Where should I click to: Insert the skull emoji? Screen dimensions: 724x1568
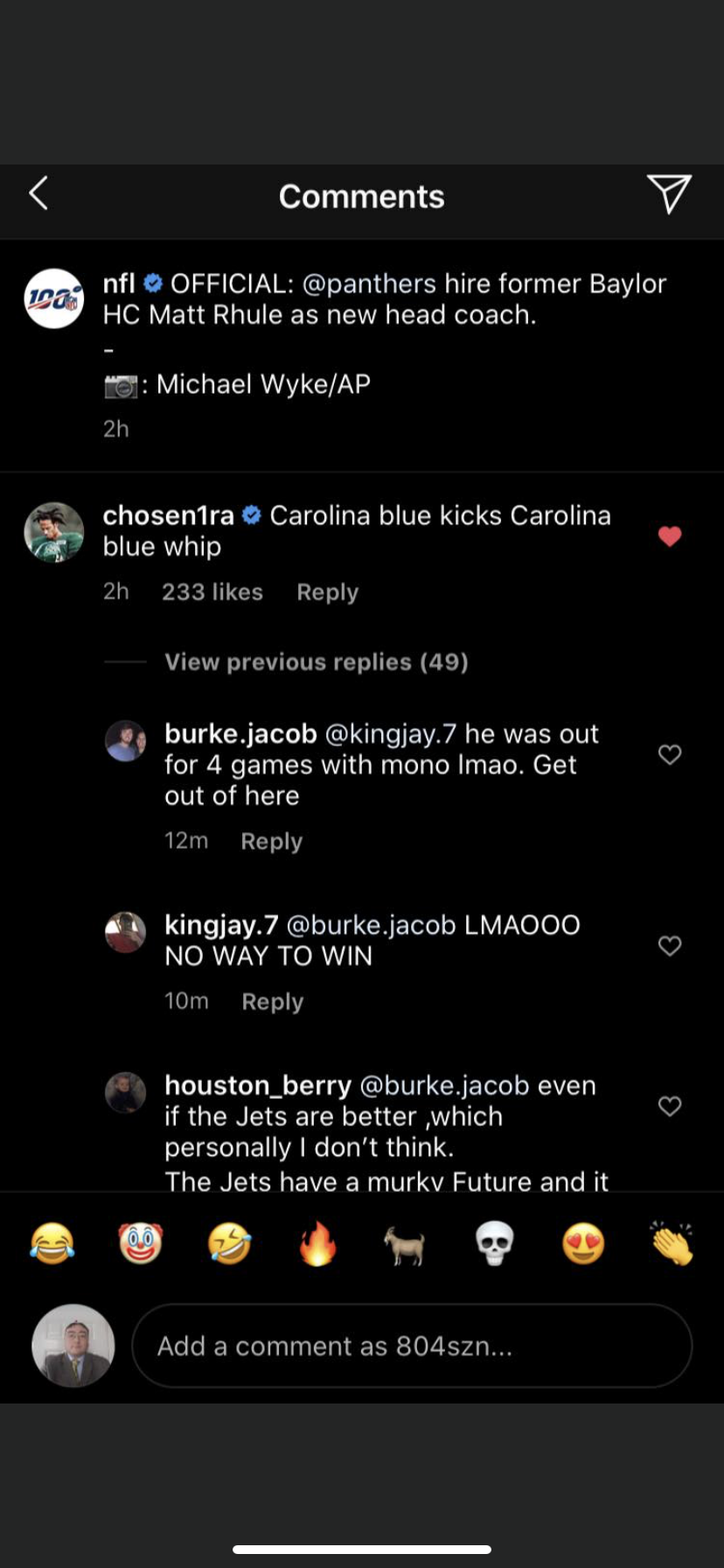(x=494, y=1243)
